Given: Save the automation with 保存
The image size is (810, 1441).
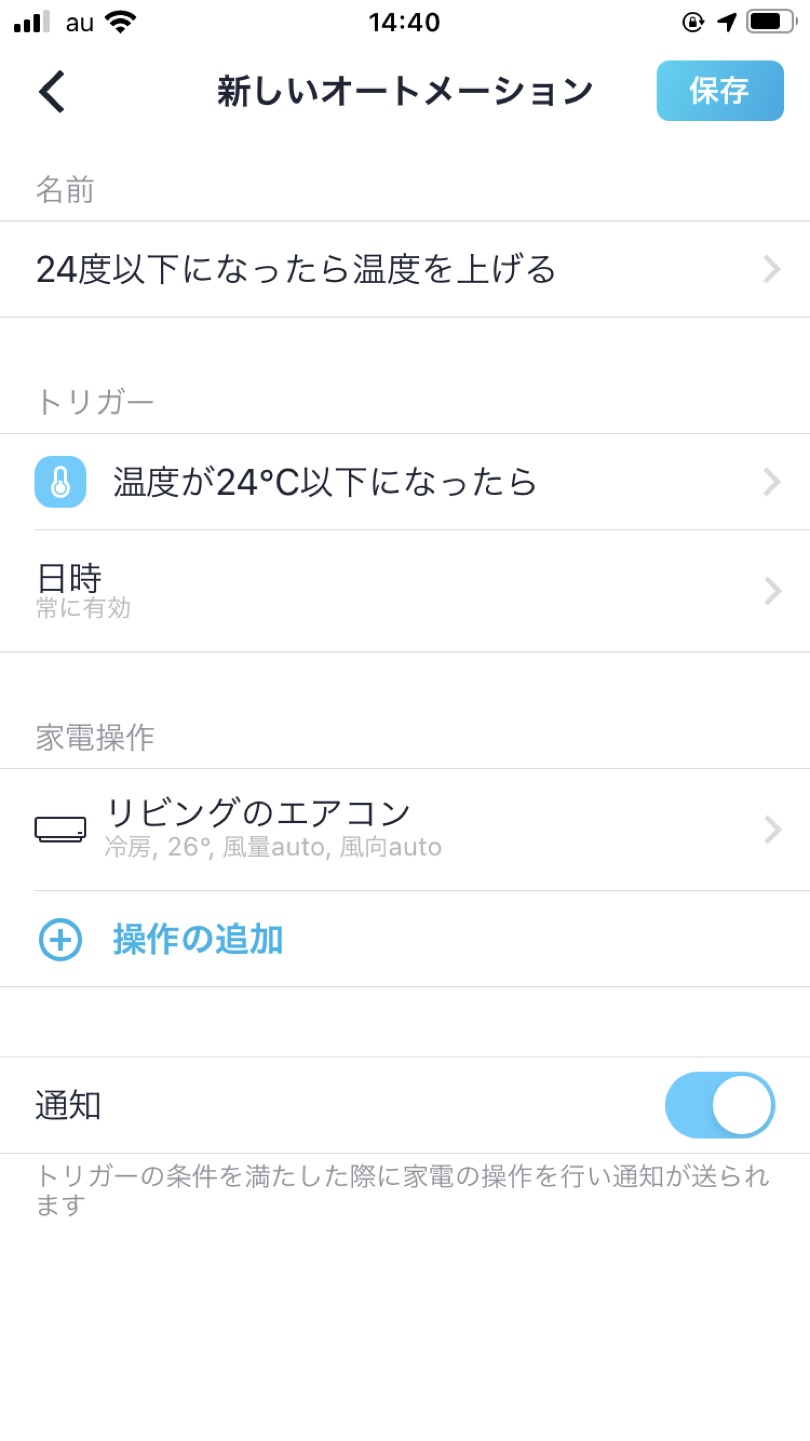Looking at the screenshot, I should (720, 91).
